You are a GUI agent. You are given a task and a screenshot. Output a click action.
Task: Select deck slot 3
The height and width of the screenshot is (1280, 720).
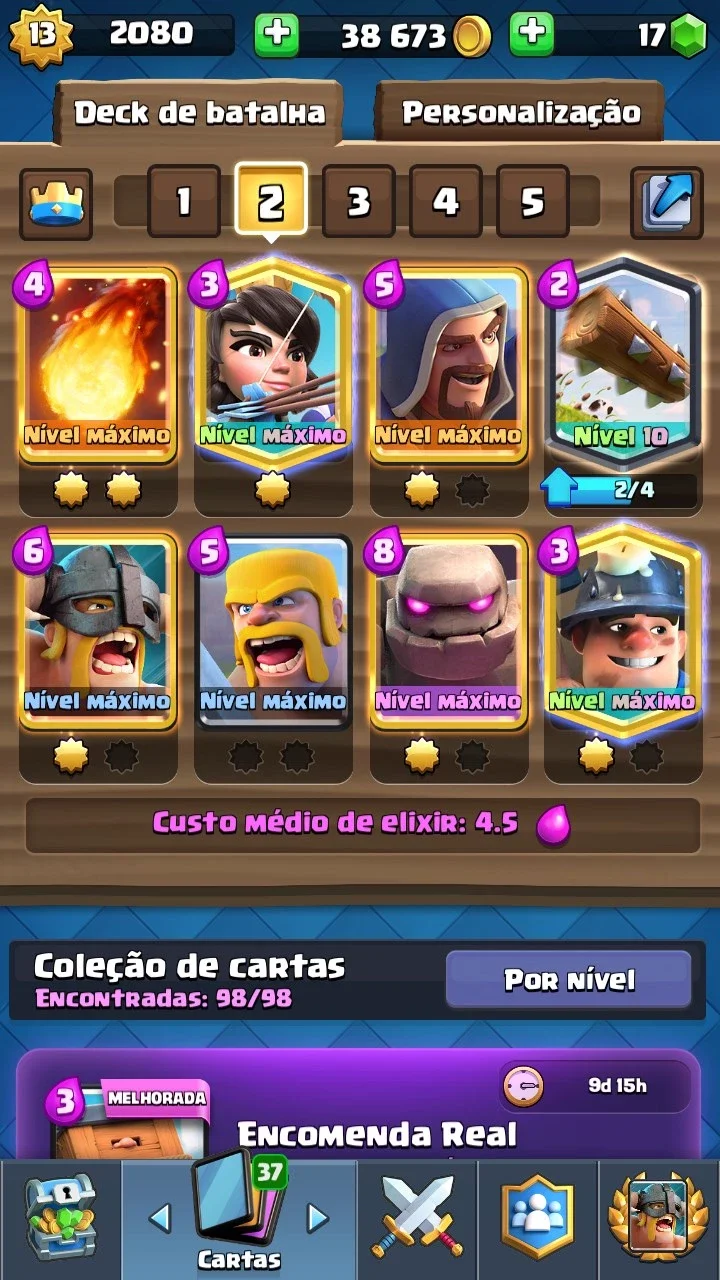pyautogui.click(x=358, y=201)
